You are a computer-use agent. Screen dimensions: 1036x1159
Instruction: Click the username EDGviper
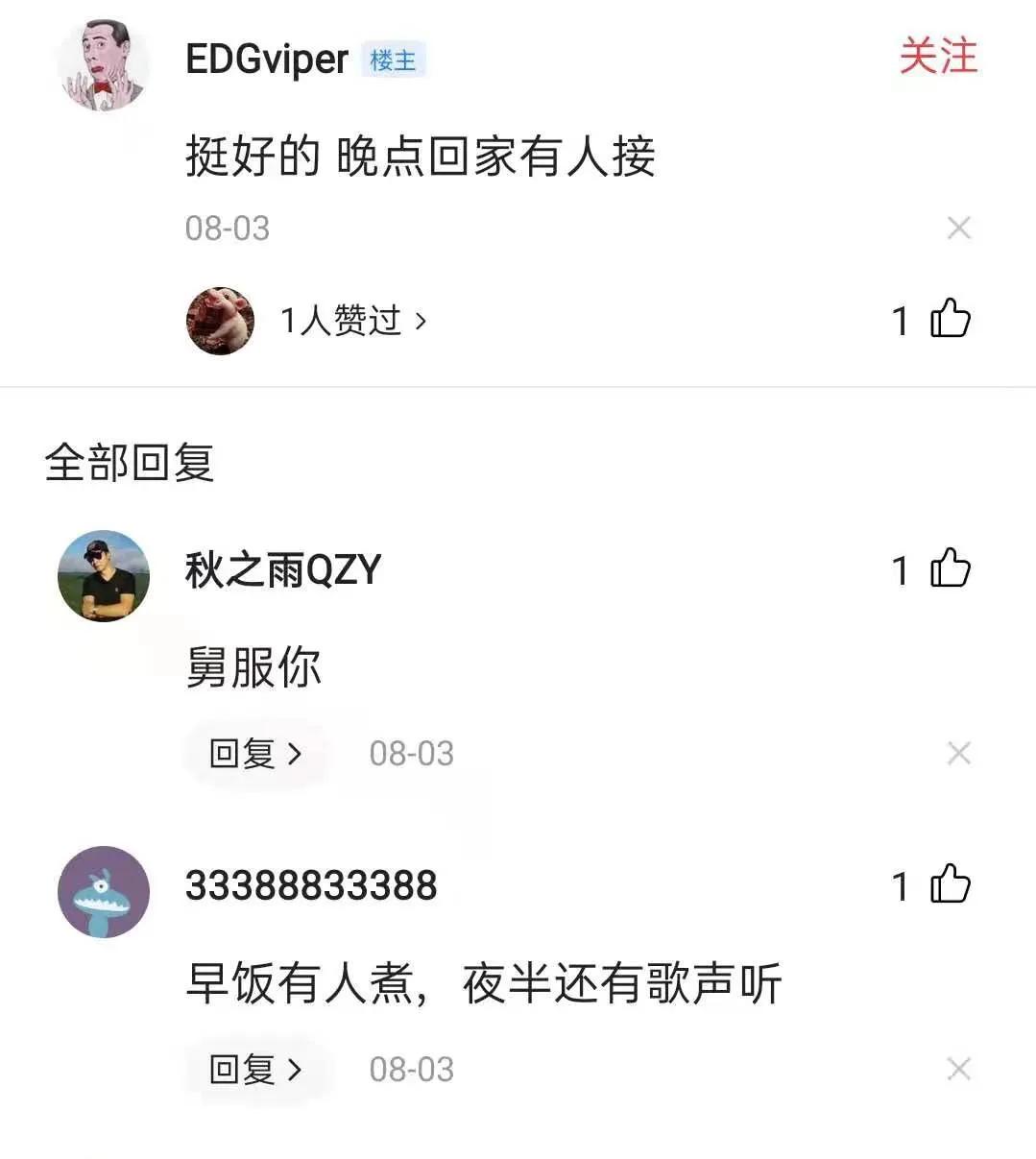tap(265, 60)
